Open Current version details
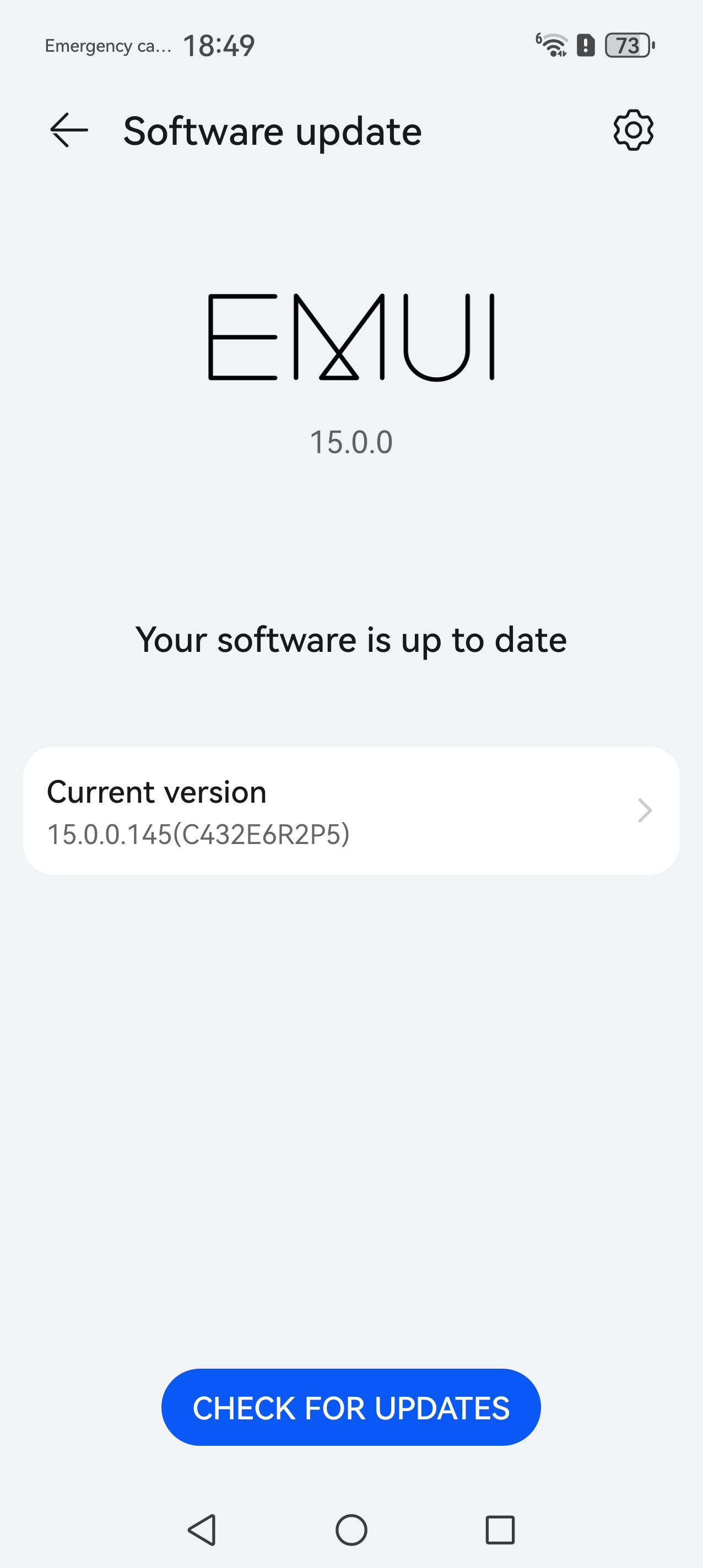The image size is (703, 1568). click(351, 811)
